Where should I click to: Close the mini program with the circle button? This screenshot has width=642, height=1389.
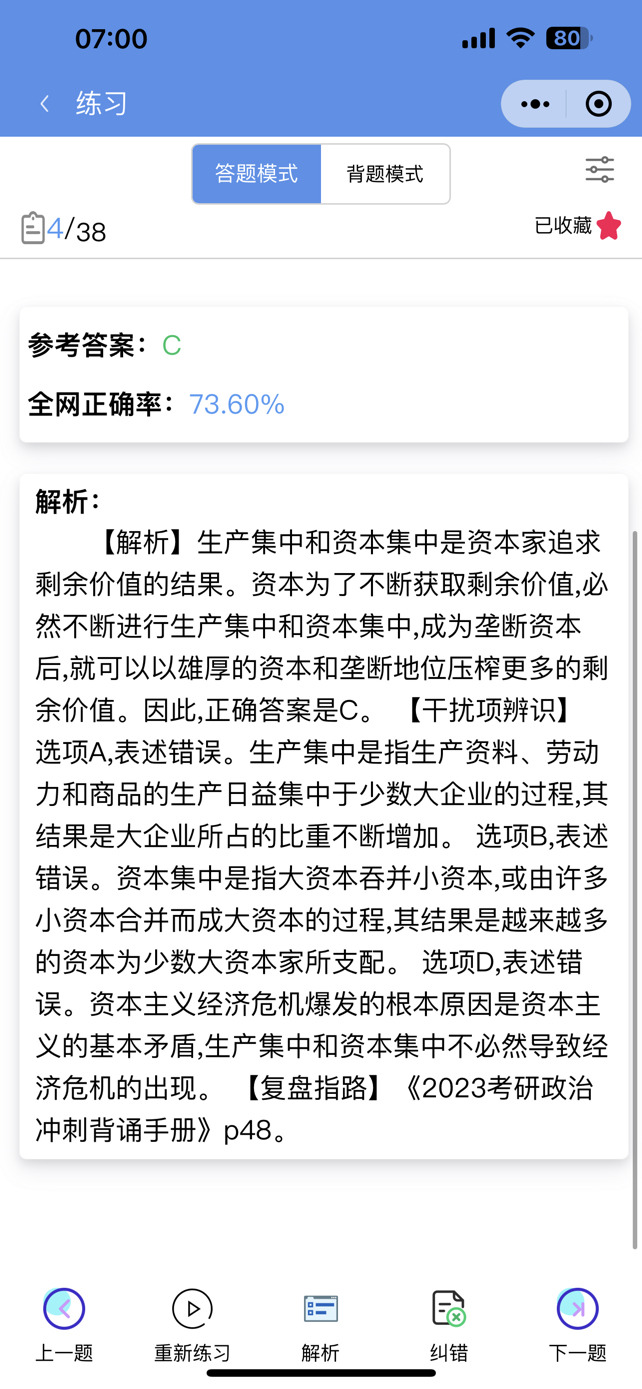coord(598,104)
